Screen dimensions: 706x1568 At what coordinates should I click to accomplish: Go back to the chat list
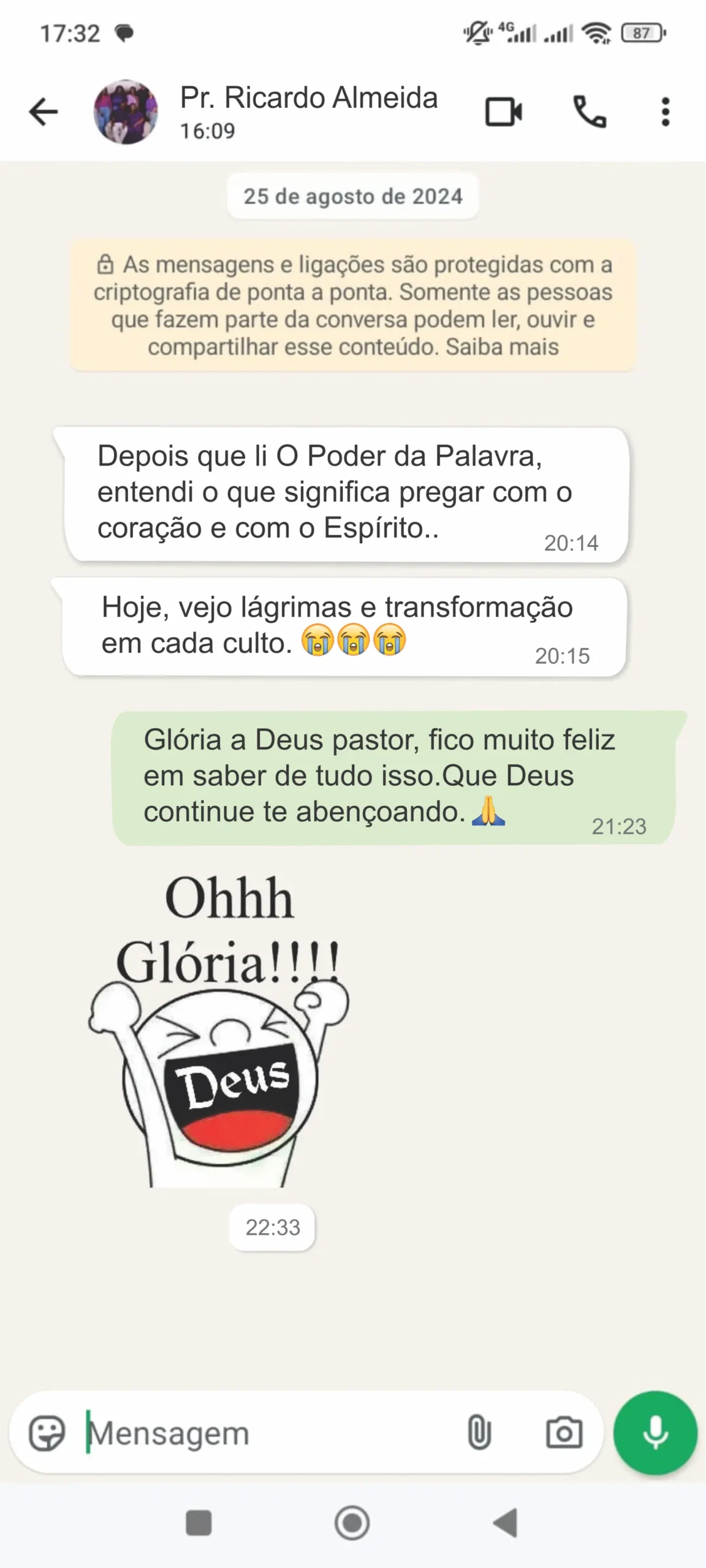click(x=43, y=112)
